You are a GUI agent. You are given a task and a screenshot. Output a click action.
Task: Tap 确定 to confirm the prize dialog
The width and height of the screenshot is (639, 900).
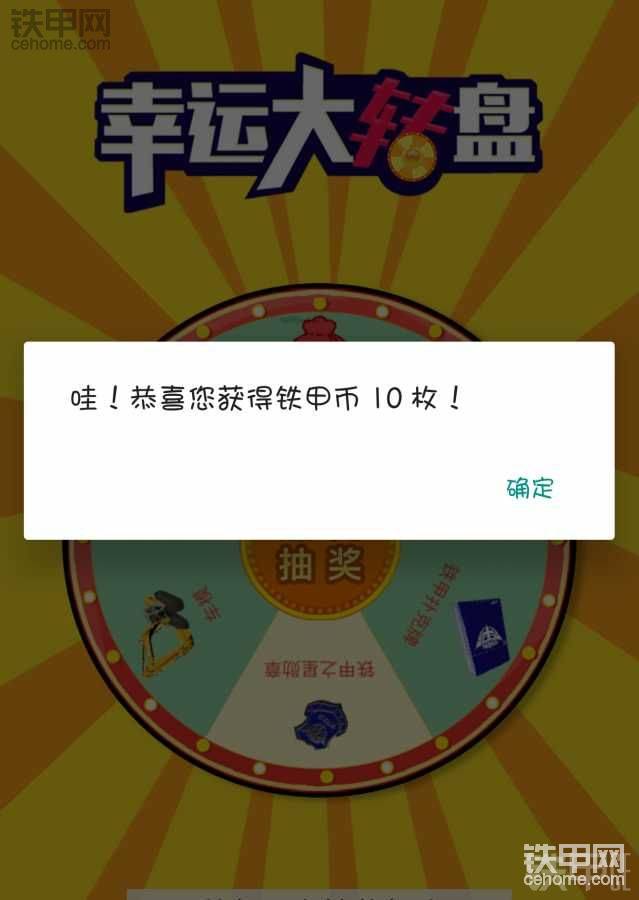pos(530,488)
